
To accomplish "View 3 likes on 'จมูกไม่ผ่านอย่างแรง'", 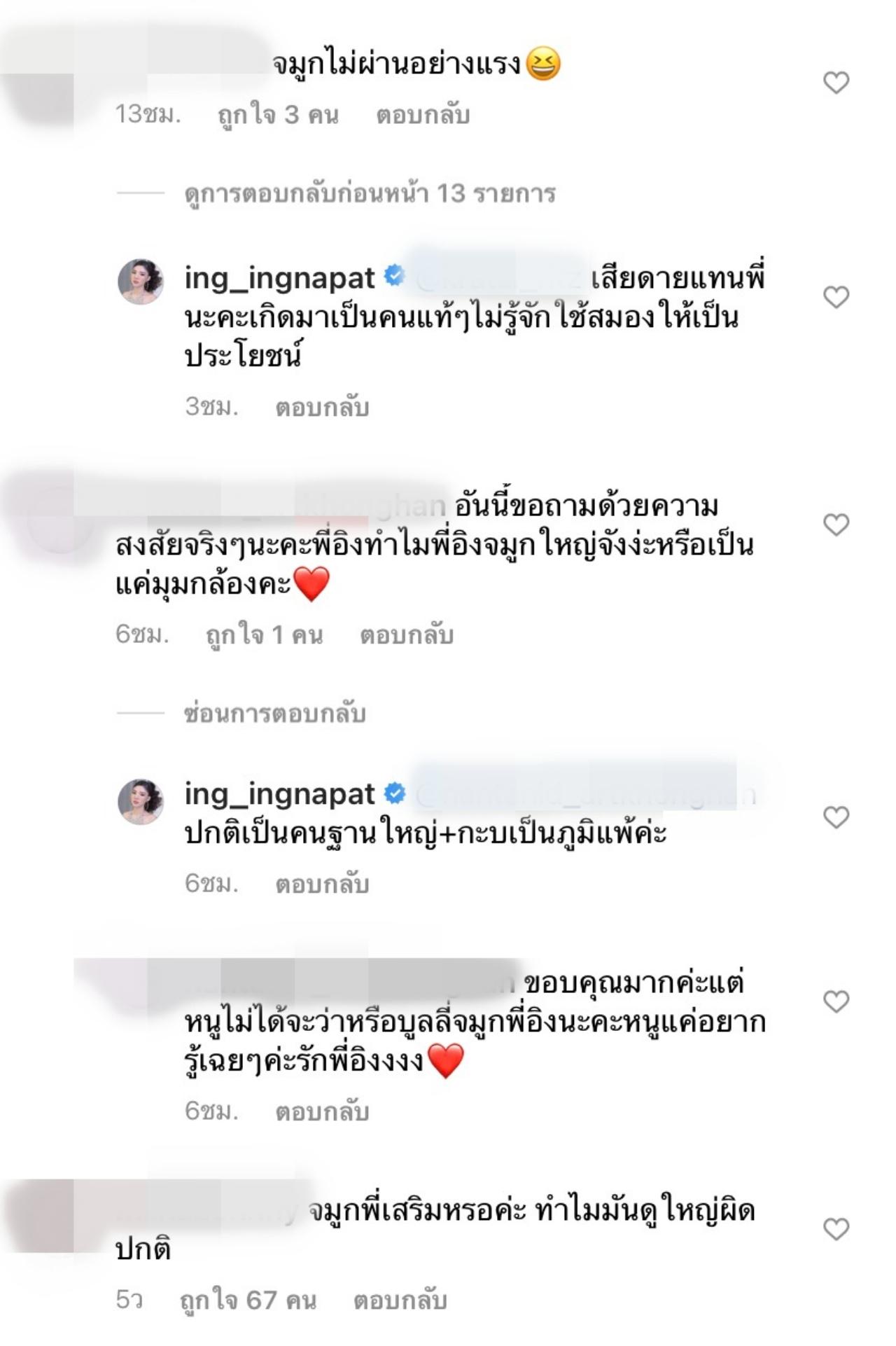I will [278, 116].
